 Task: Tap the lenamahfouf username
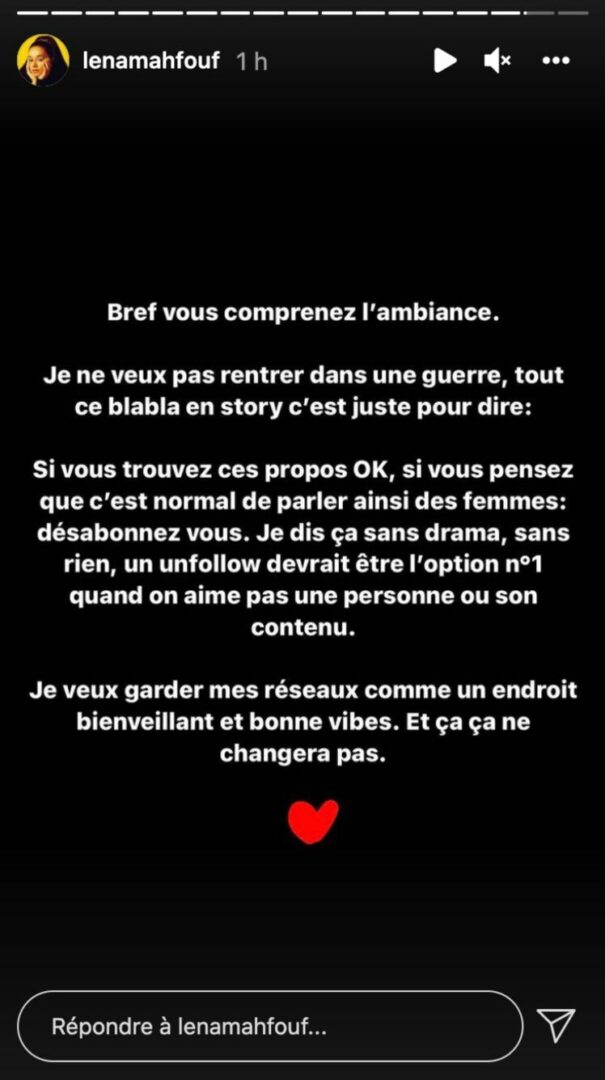pyautogui.click(x=152, y=61)
